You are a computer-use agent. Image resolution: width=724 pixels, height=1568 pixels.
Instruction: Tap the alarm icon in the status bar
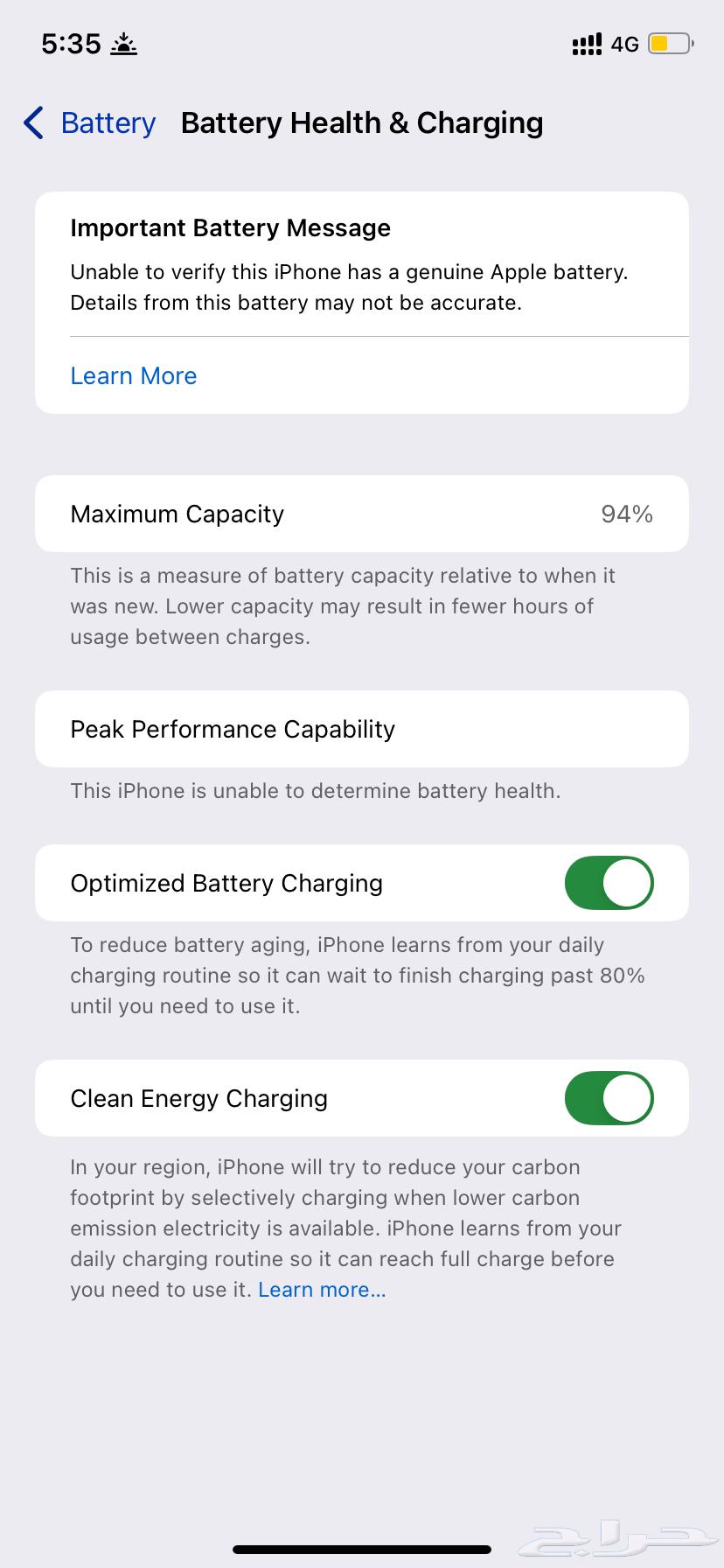click(122, 44)
